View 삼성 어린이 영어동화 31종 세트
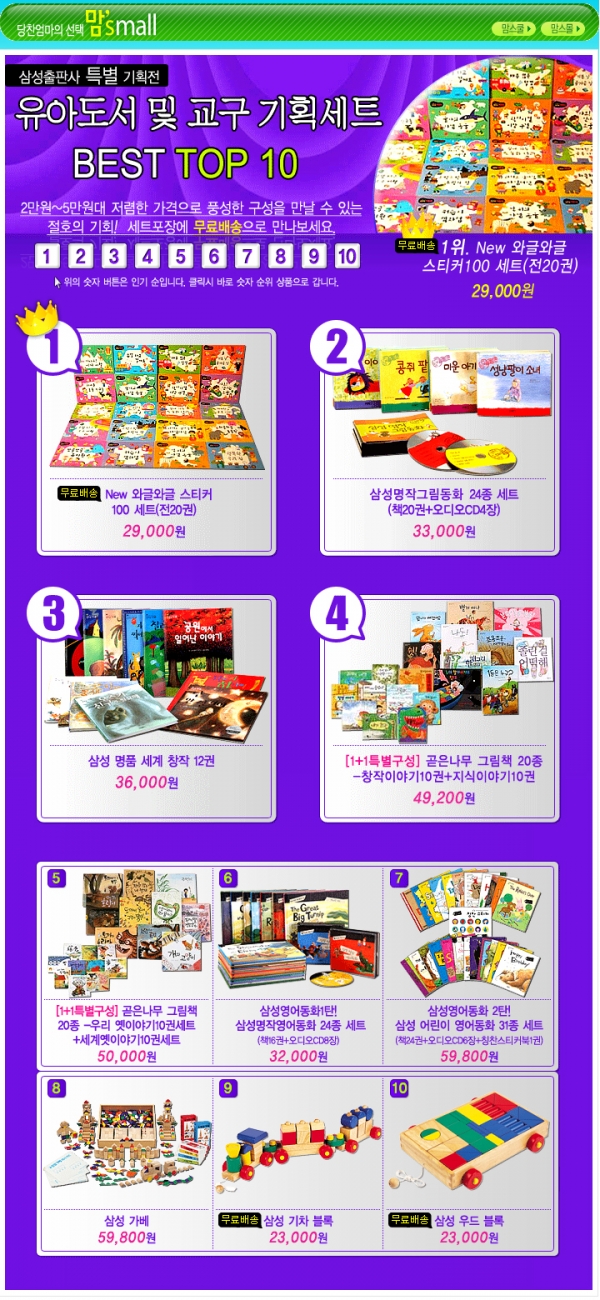The image size is (600, 1300). point(469,960)
